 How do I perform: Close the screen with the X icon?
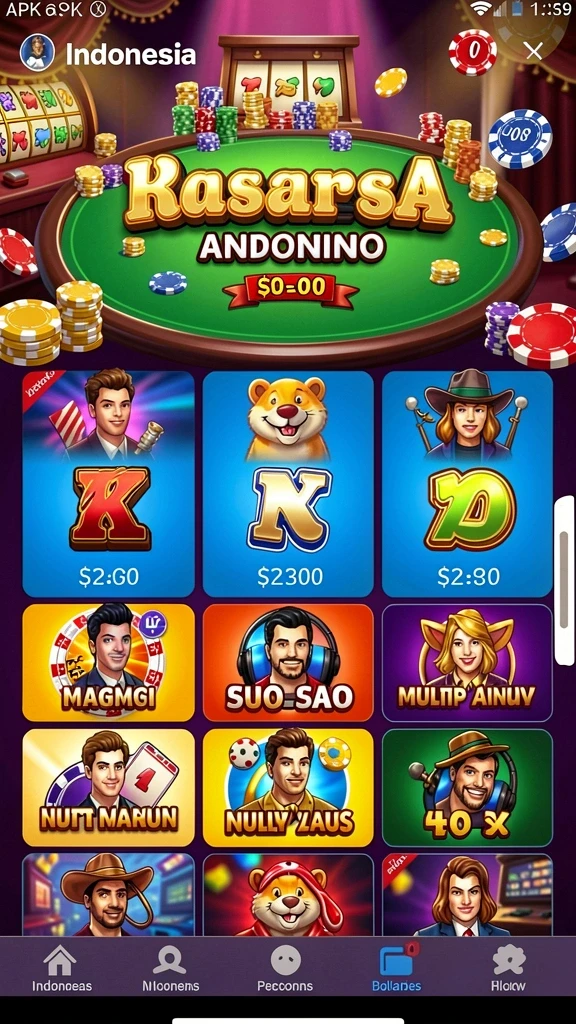pyautogui.click(x=534, y=51)
